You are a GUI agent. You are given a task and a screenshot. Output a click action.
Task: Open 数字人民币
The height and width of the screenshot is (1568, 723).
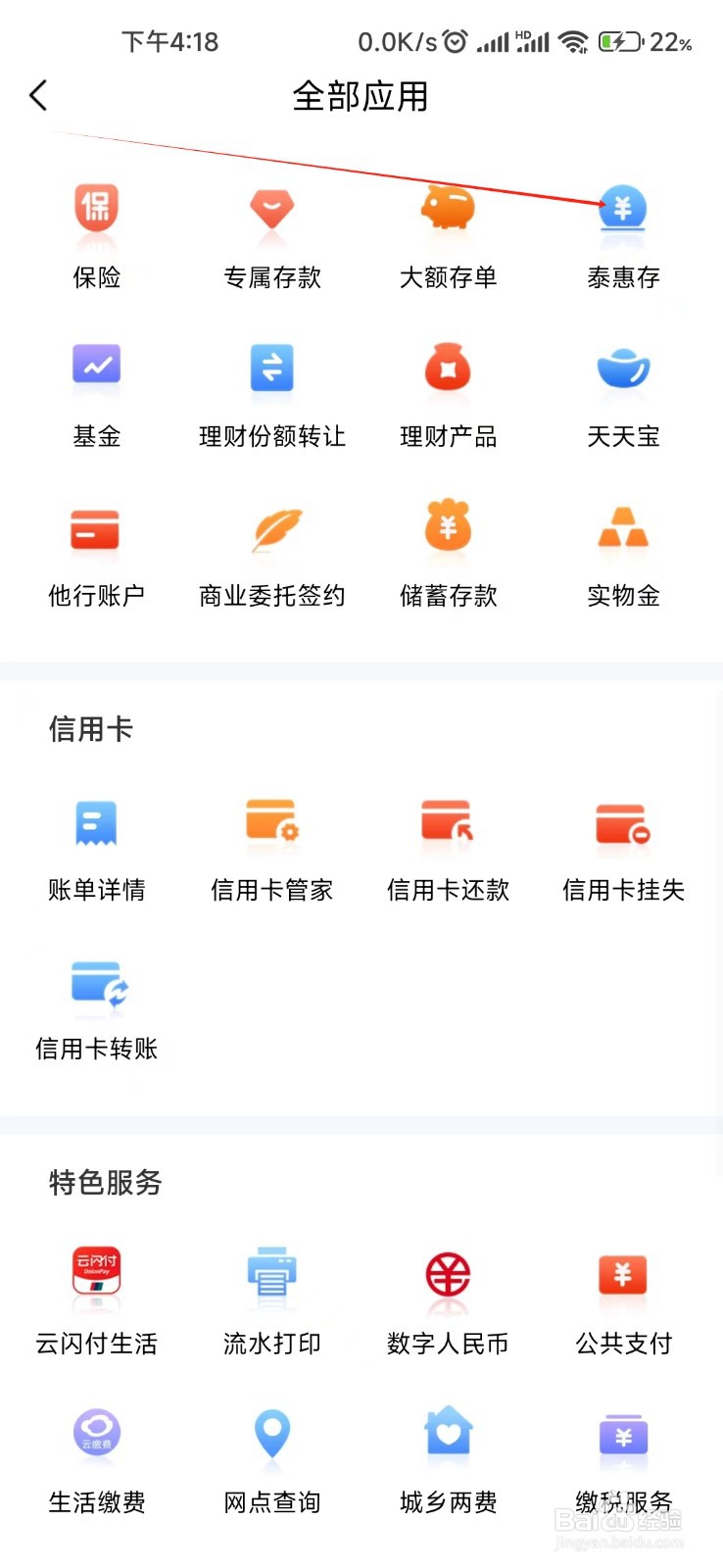[448, 1303]
